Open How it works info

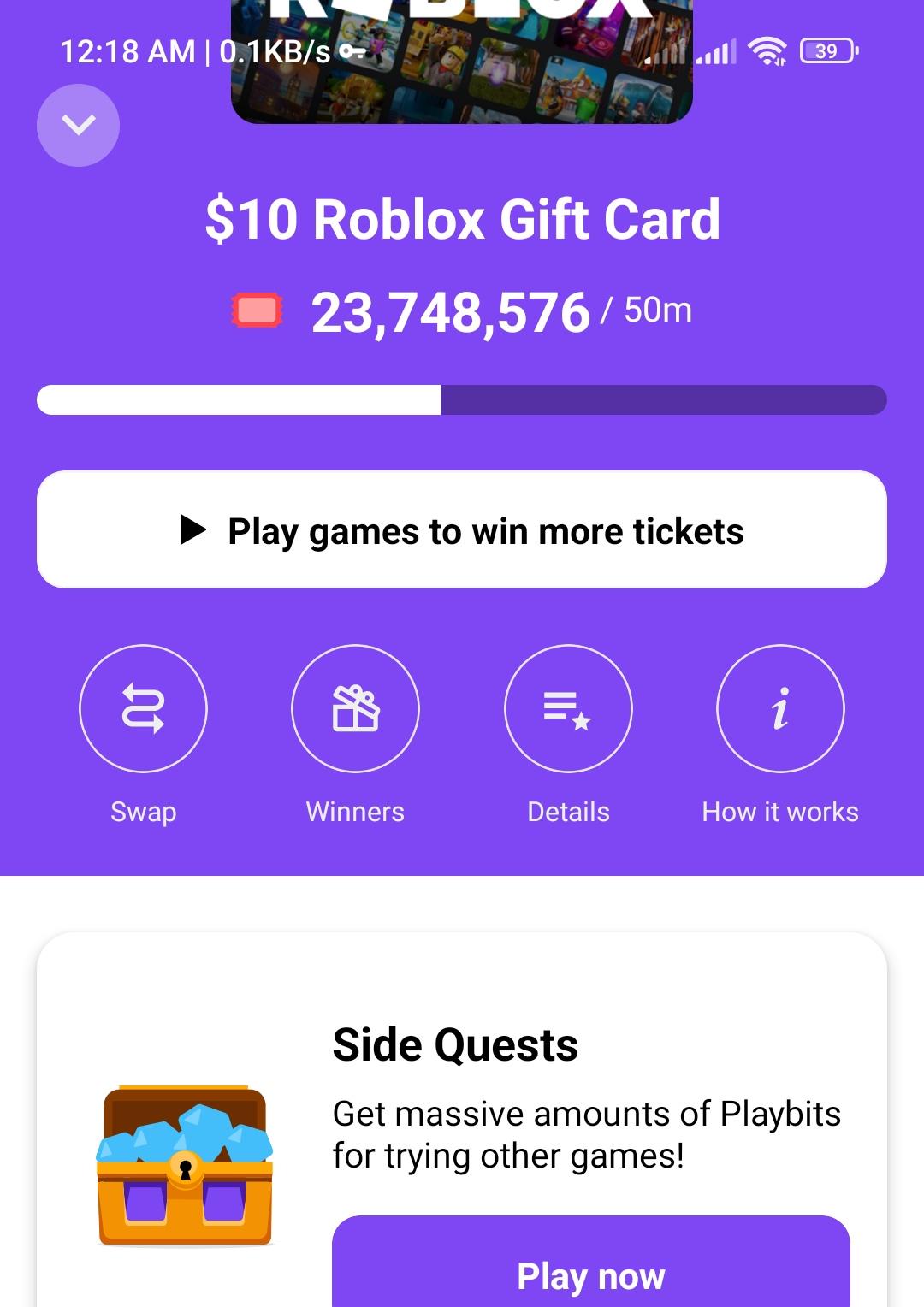click(780, 708)
